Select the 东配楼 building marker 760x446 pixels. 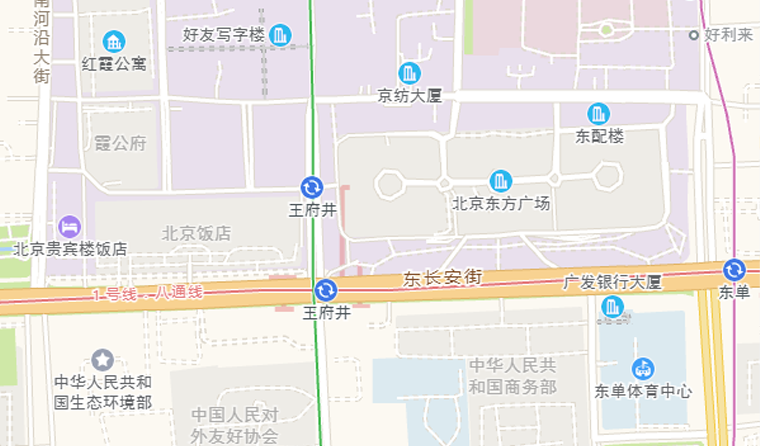(599, 114)
